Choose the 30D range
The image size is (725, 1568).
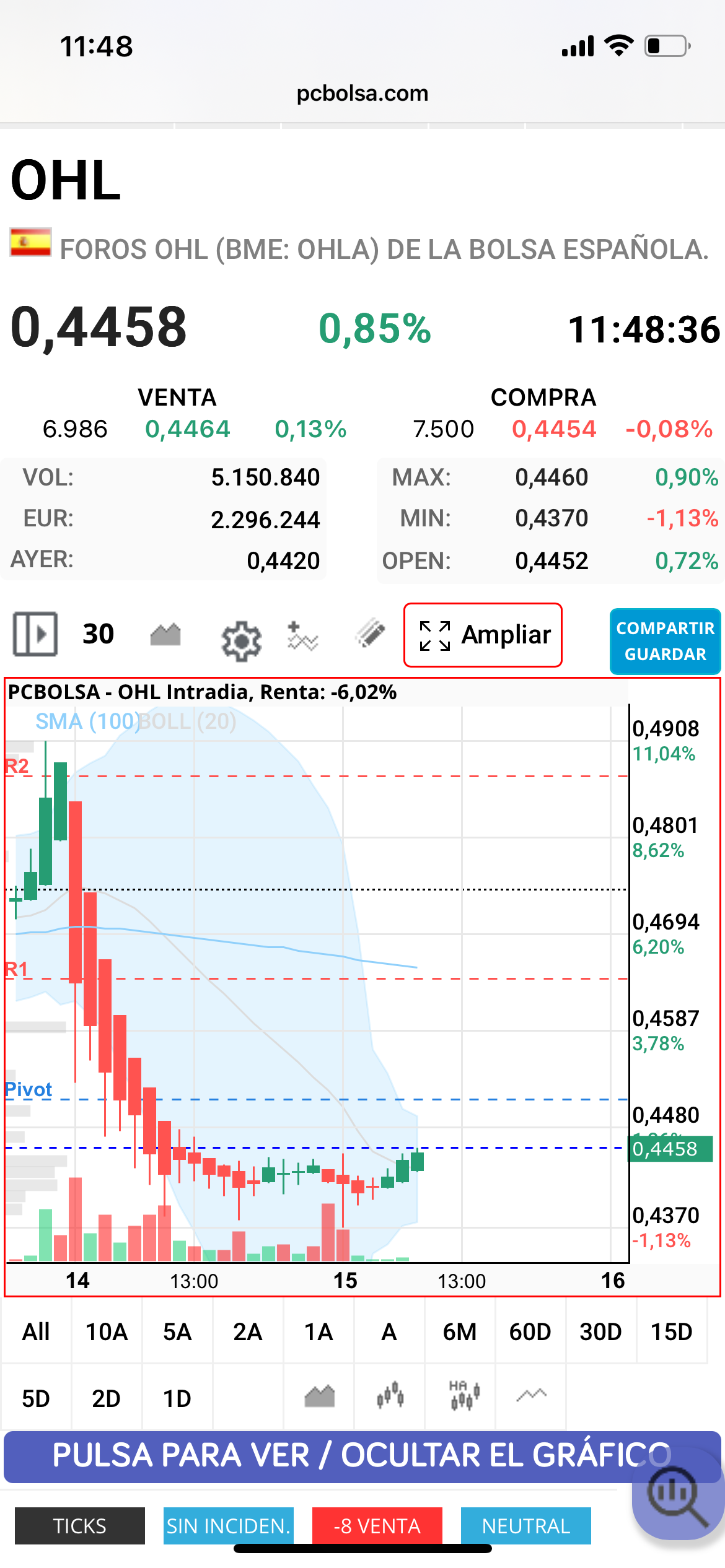(600, 1331)
